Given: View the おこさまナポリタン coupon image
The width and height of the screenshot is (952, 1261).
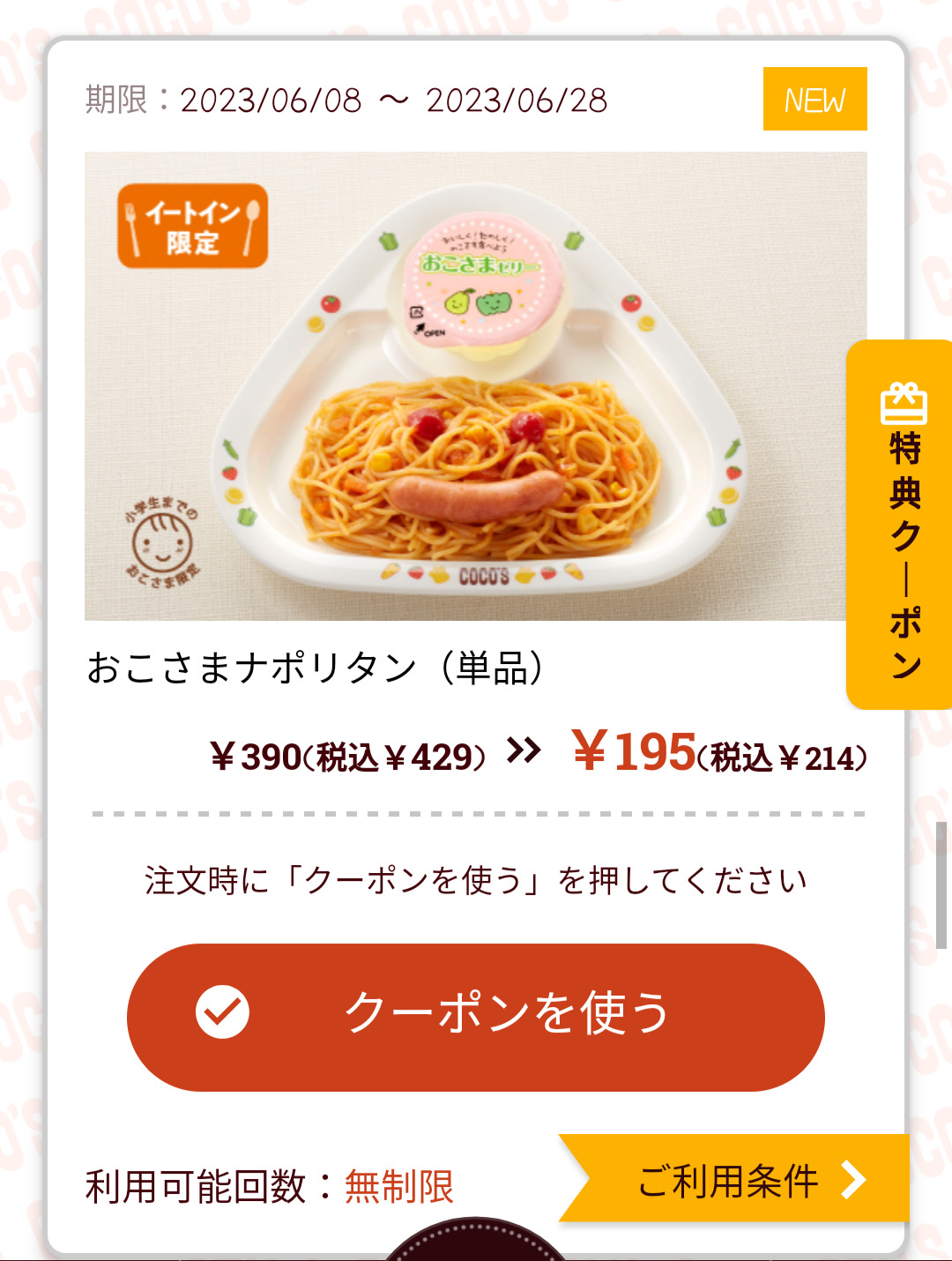Looking at the screenshot, I should tap(476, 386).
